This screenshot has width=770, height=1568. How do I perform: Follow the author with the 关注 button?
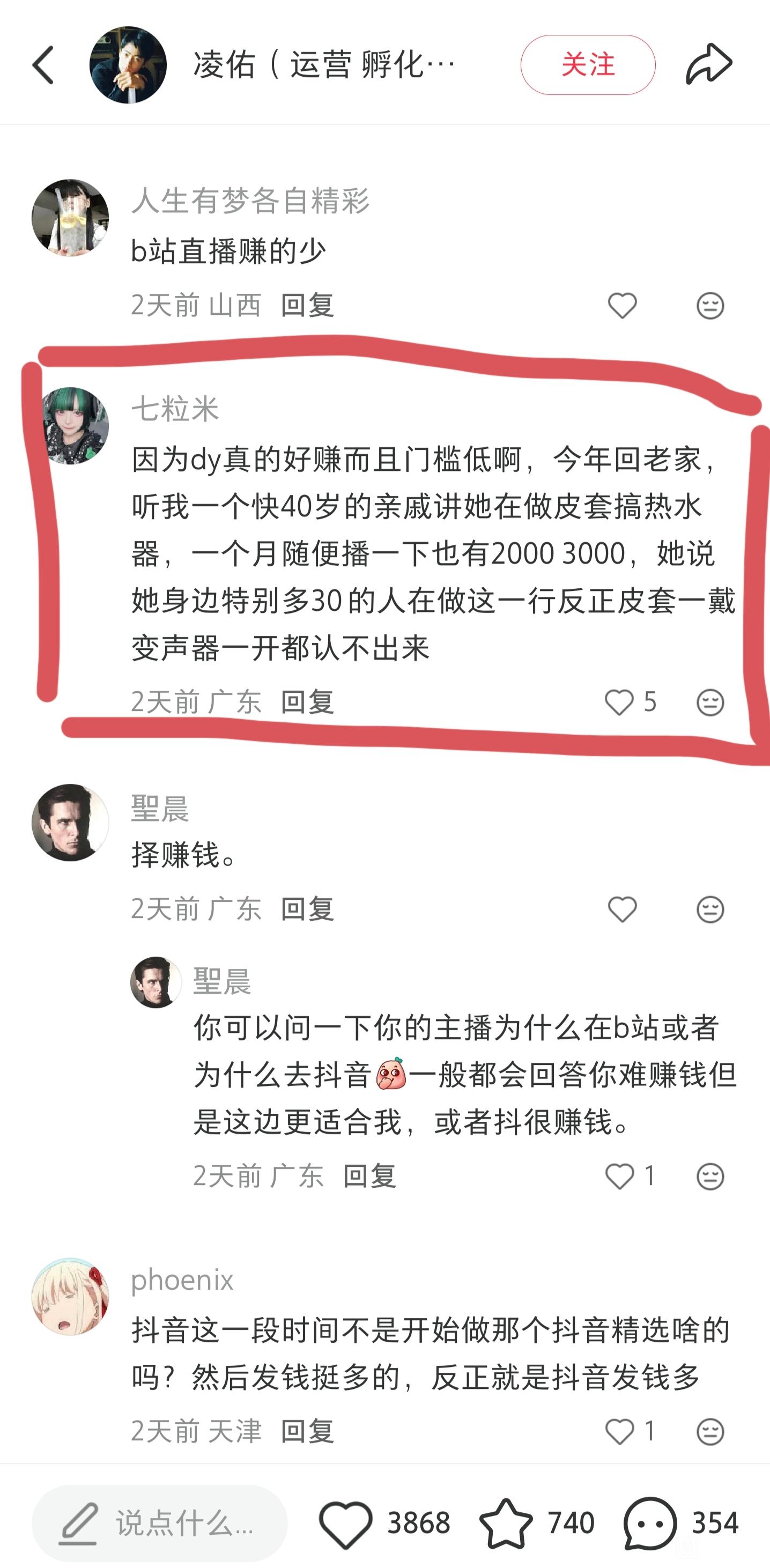tap(587, 64)
